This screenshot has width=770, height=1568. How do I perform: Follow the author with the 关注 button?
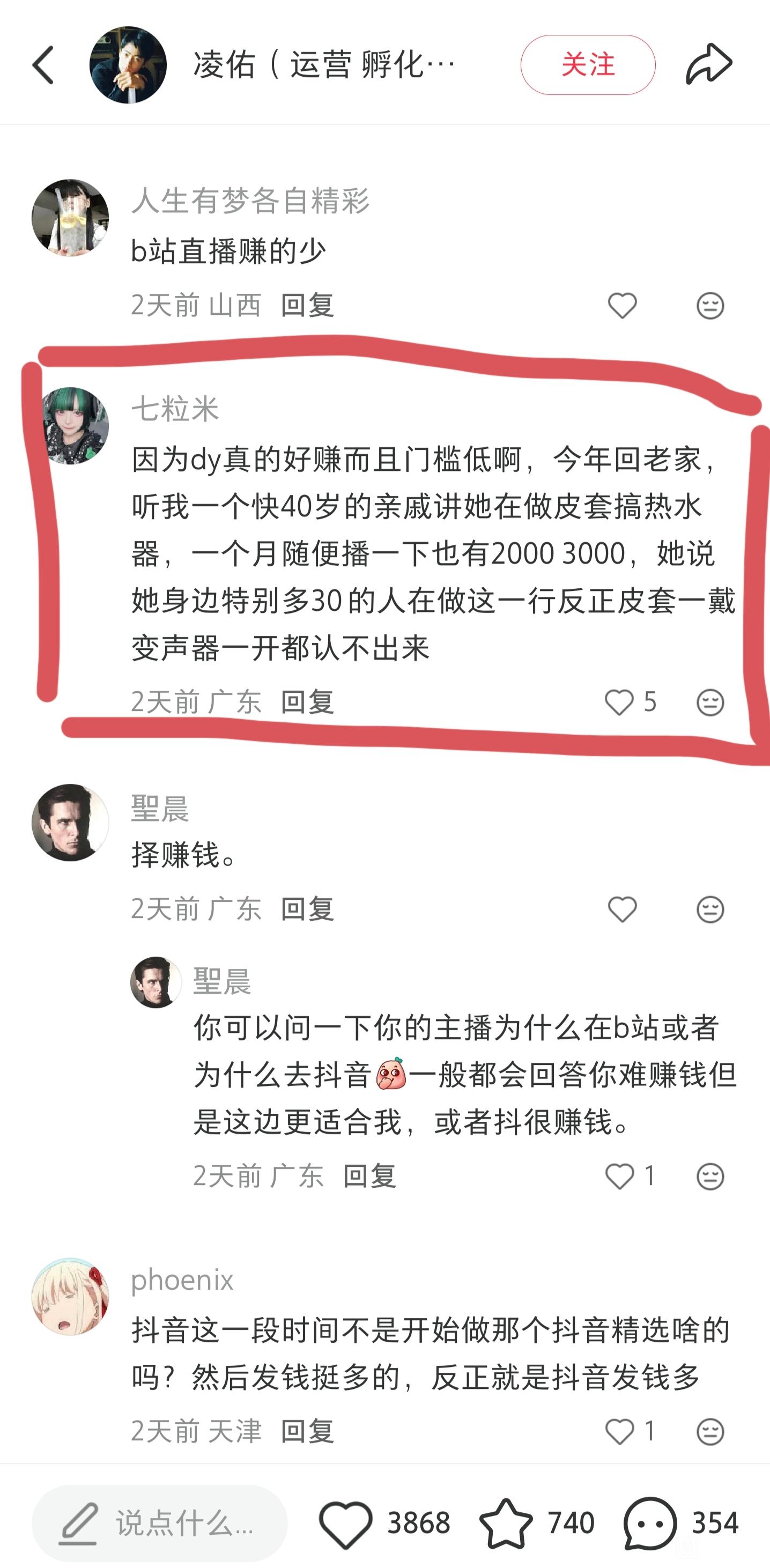tap(587, 64)
